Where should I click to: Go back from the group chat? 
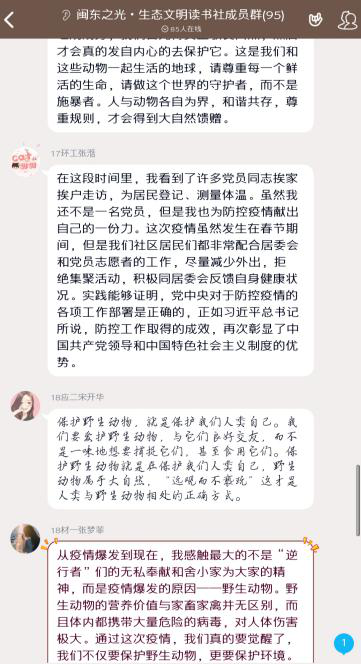(x=9, y=20)
